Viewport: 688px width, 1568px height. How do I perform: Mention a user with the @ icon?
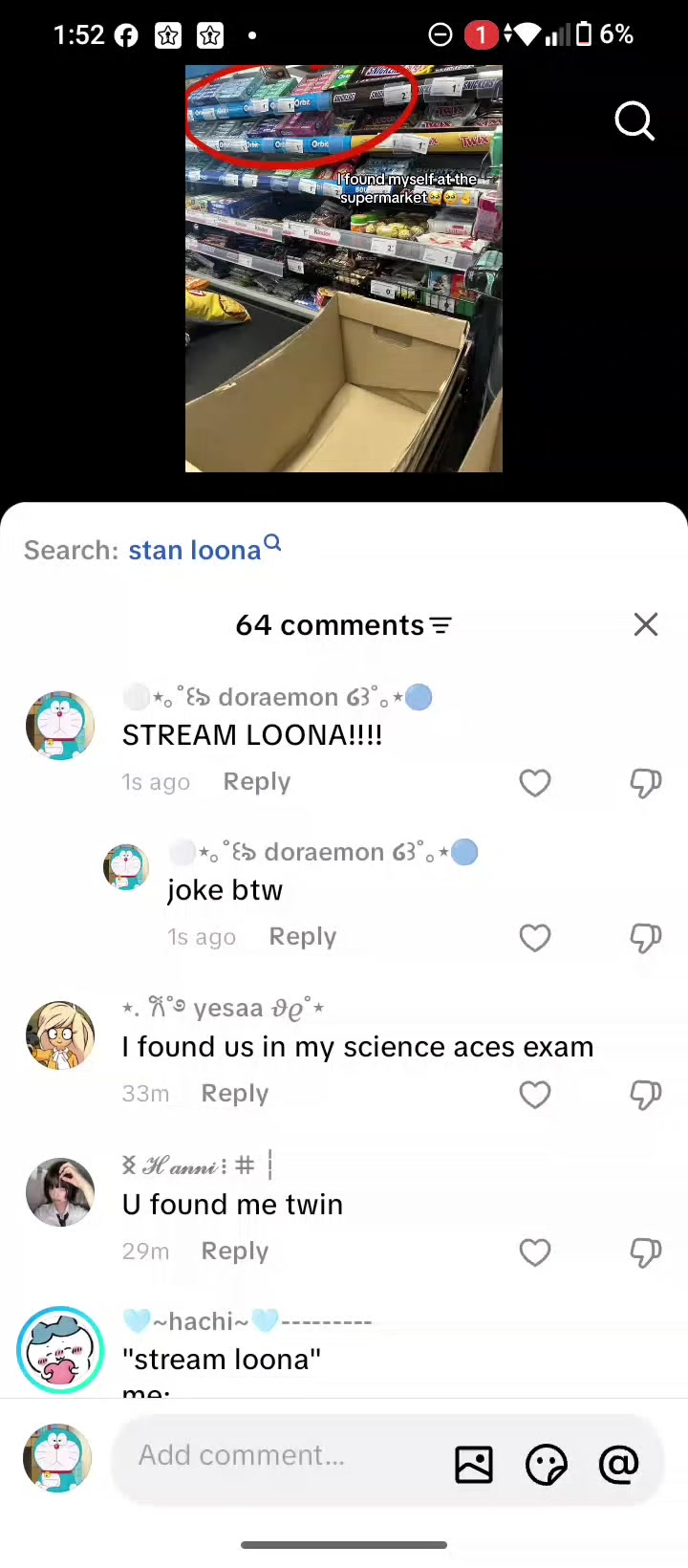(619, 1464)
